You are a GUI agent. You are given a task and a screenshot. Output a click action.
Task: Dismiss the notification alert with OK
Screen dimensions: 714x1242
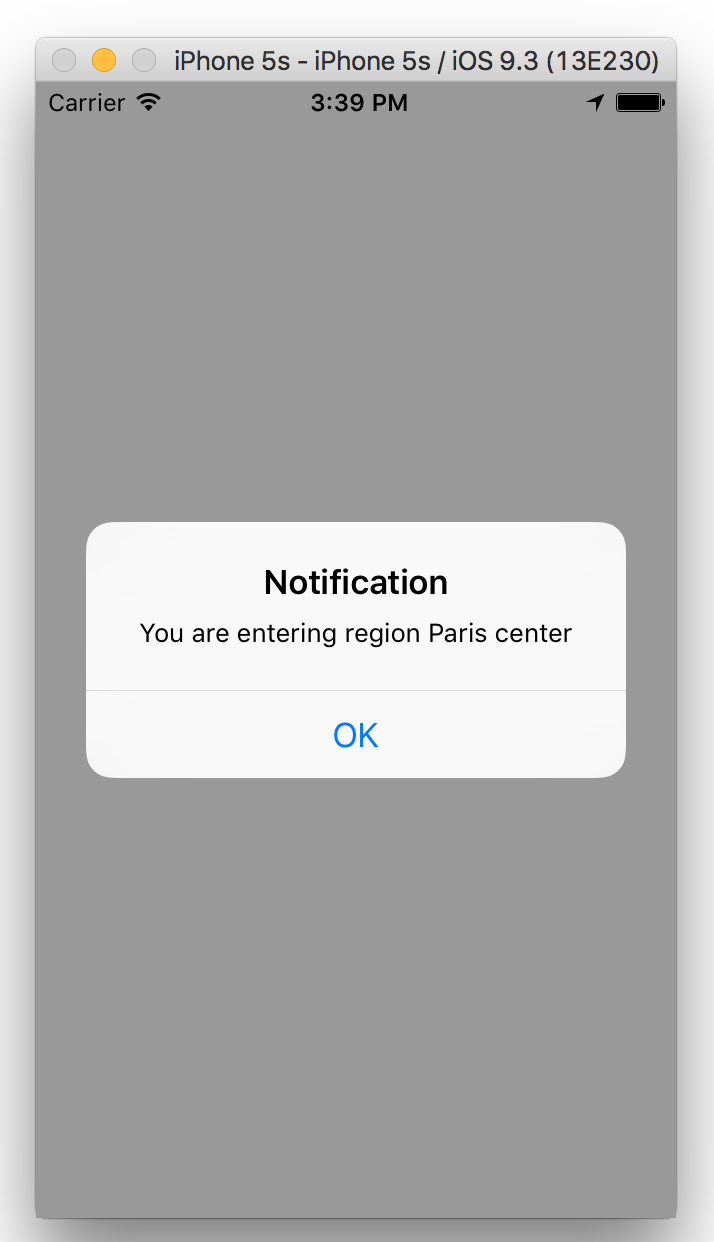355,735
